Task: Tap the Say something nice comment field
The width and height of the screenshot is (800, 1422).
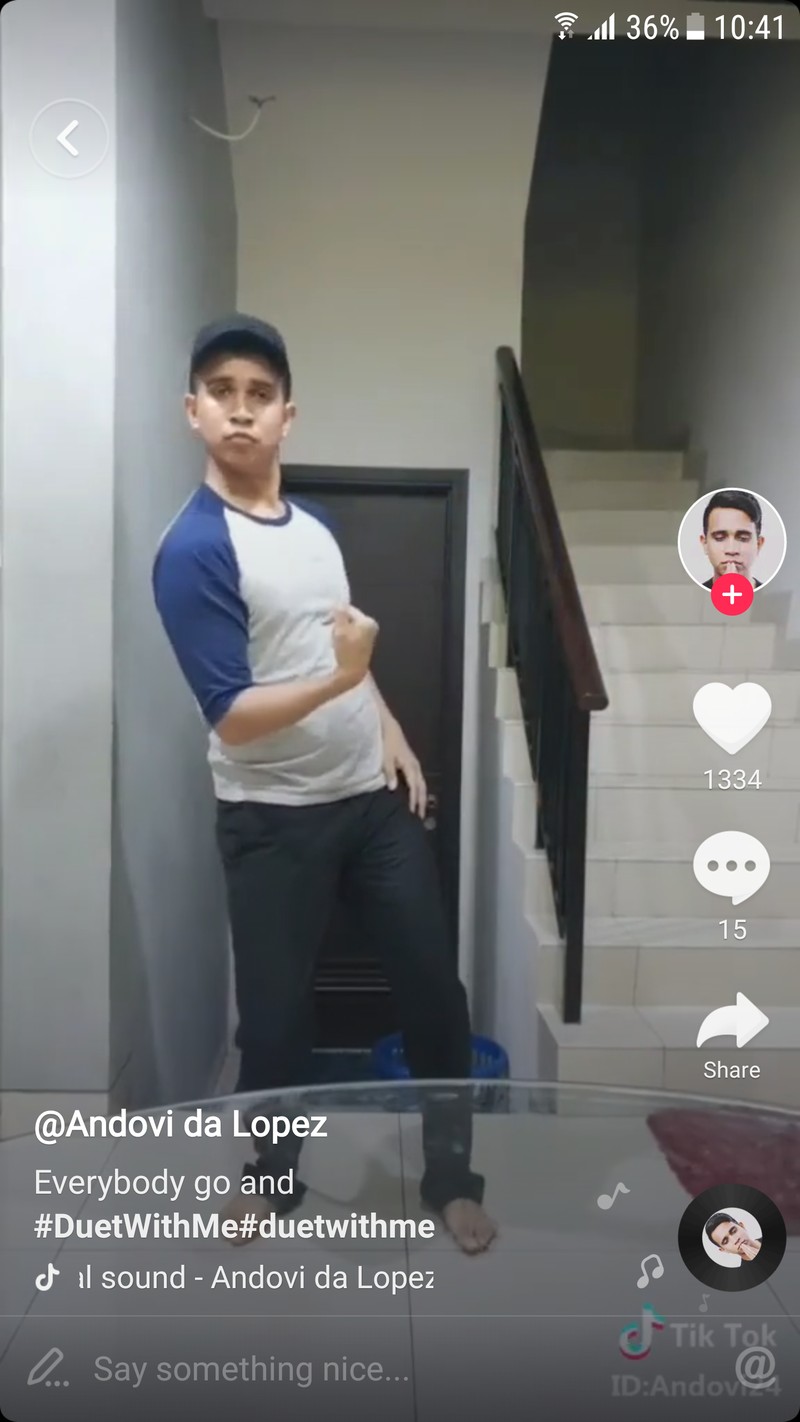Action: point(250,1369)
